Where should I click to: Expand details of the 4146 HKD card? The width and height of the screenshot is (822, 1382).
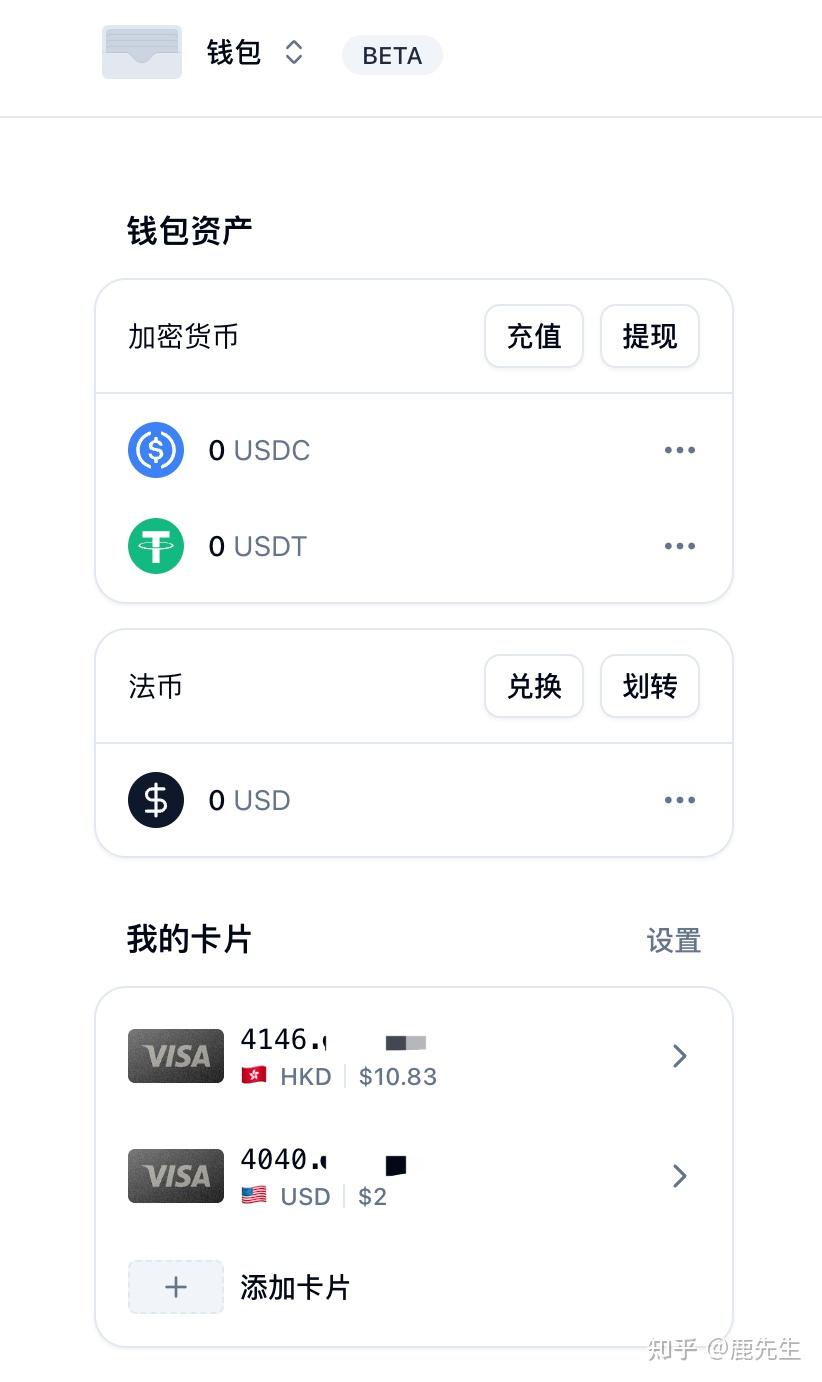pos(680,1056)
